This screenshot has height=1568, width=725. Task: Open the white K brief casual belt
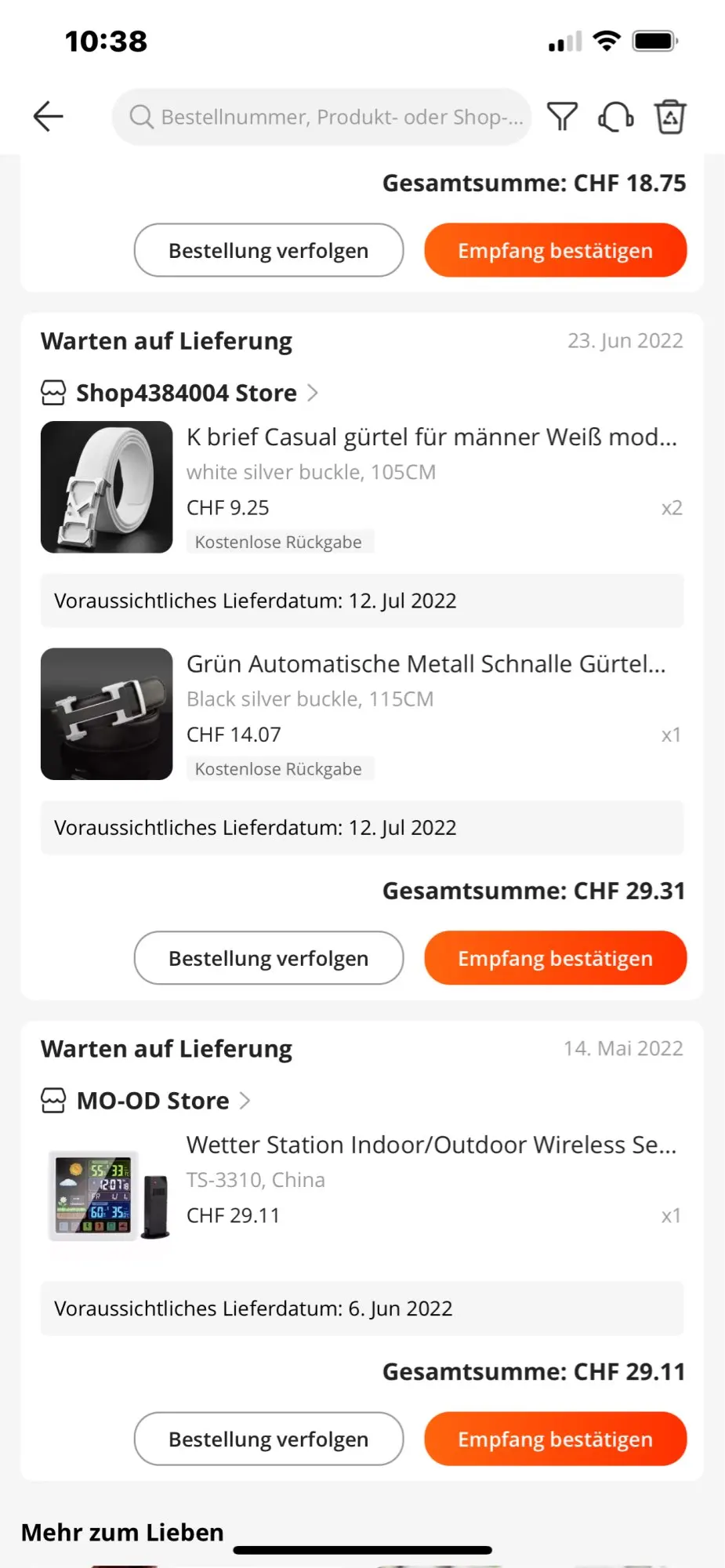point(431,437)
